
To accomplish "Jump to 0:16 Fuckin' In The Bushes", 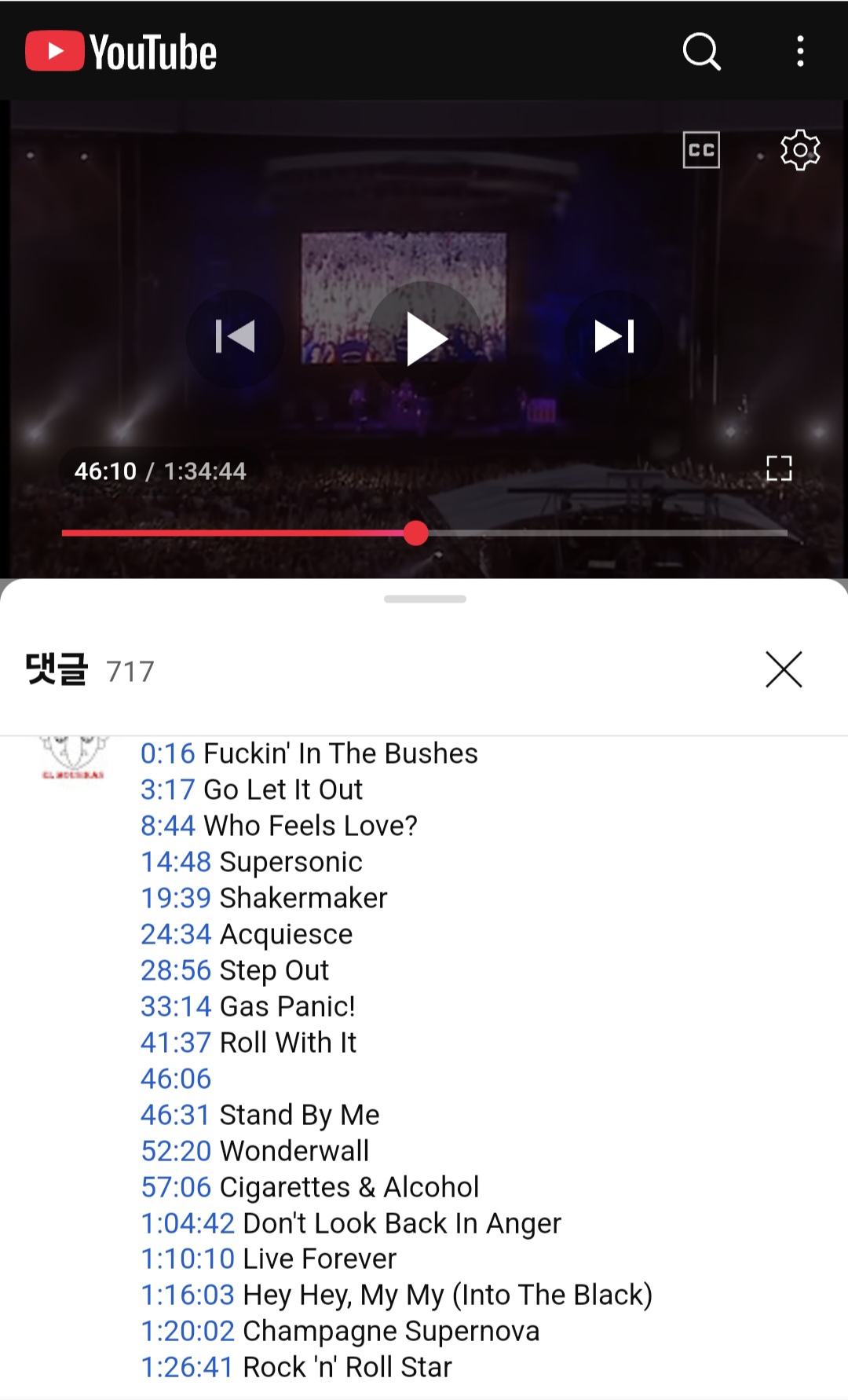I will [167, 753].
